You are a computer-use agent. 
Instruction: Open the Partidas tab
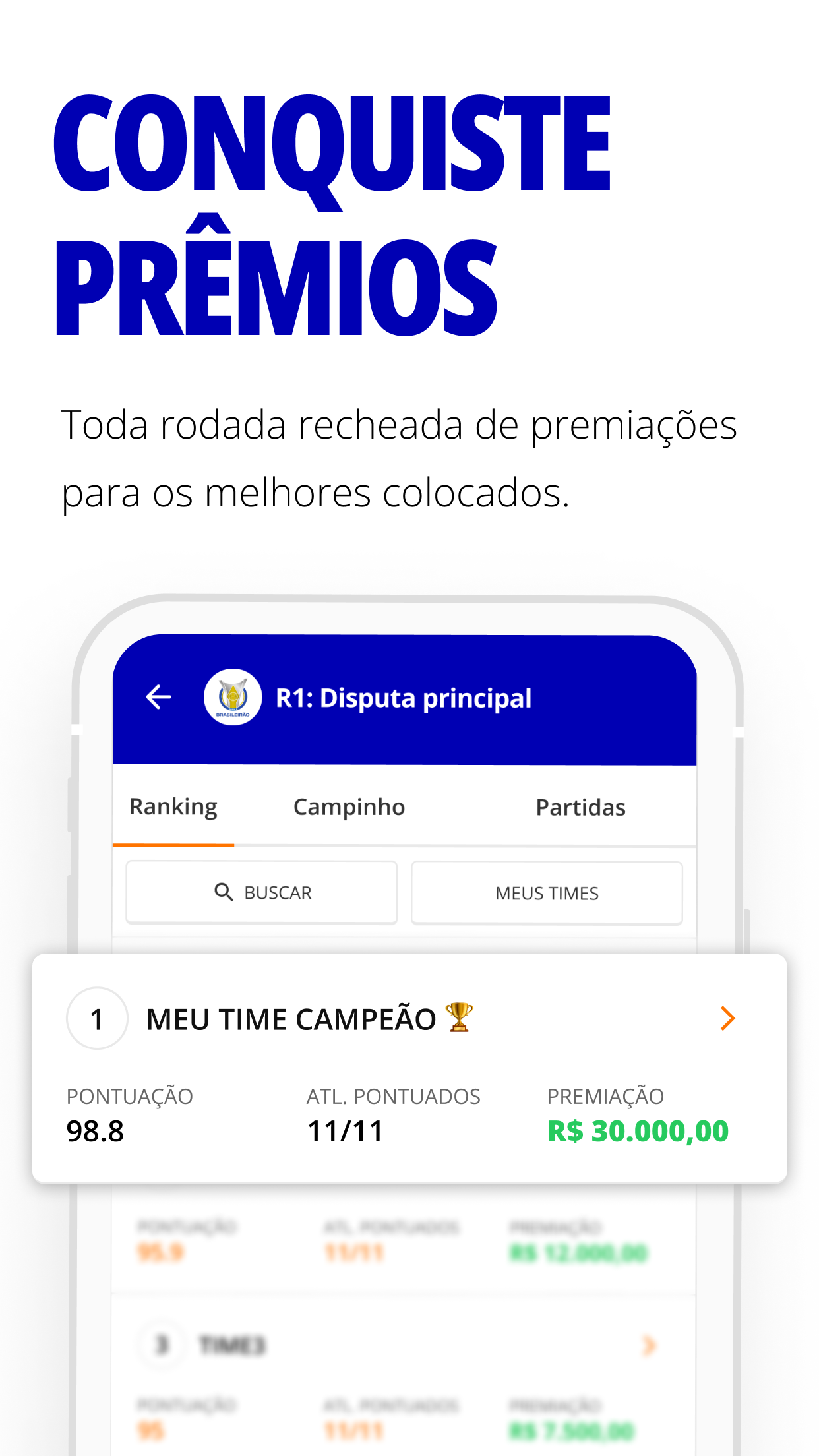tap(580, 806)
